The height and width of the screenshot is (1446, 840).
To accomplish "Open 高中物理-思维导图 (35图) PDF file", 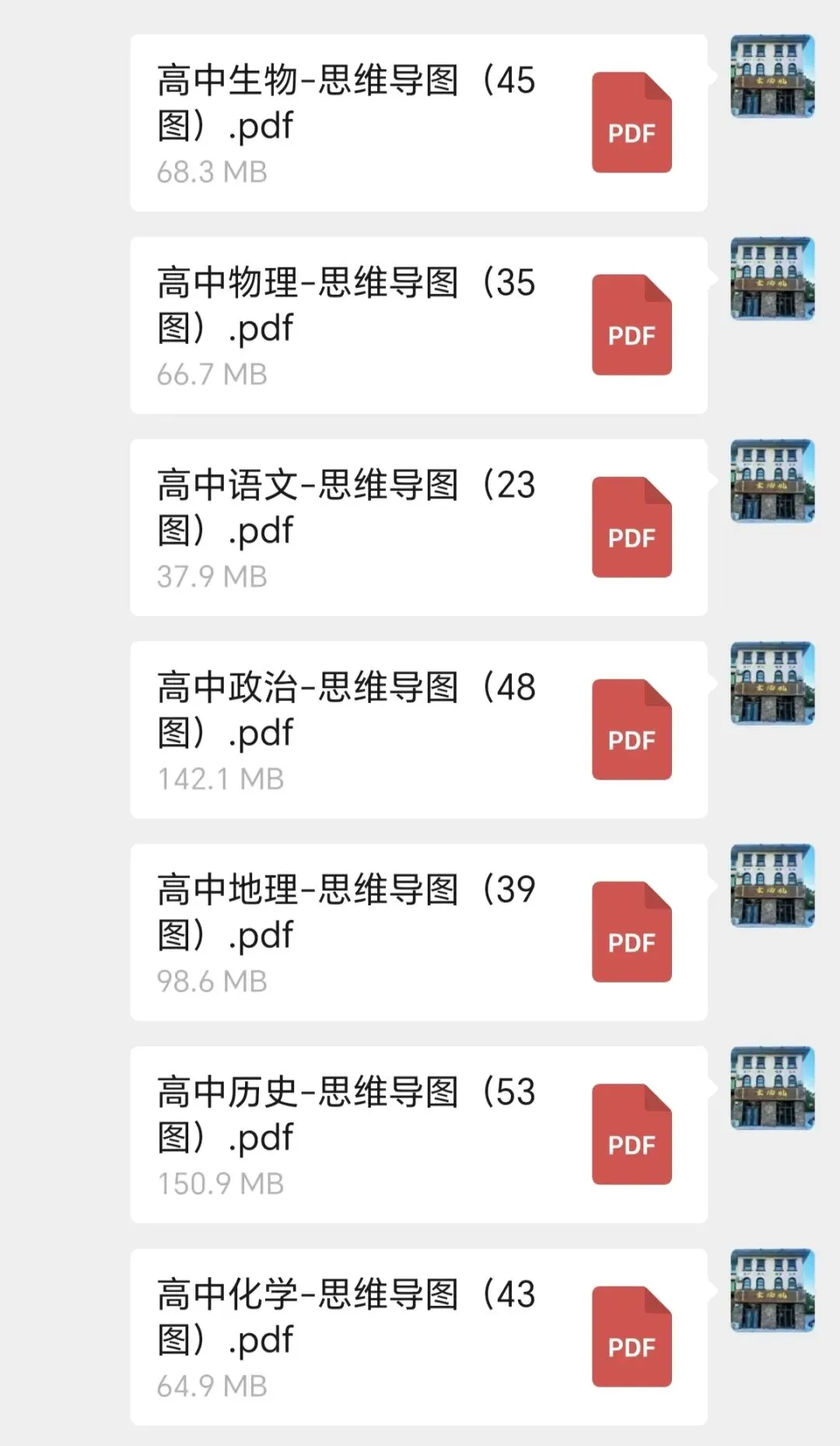I will point(418,325).
